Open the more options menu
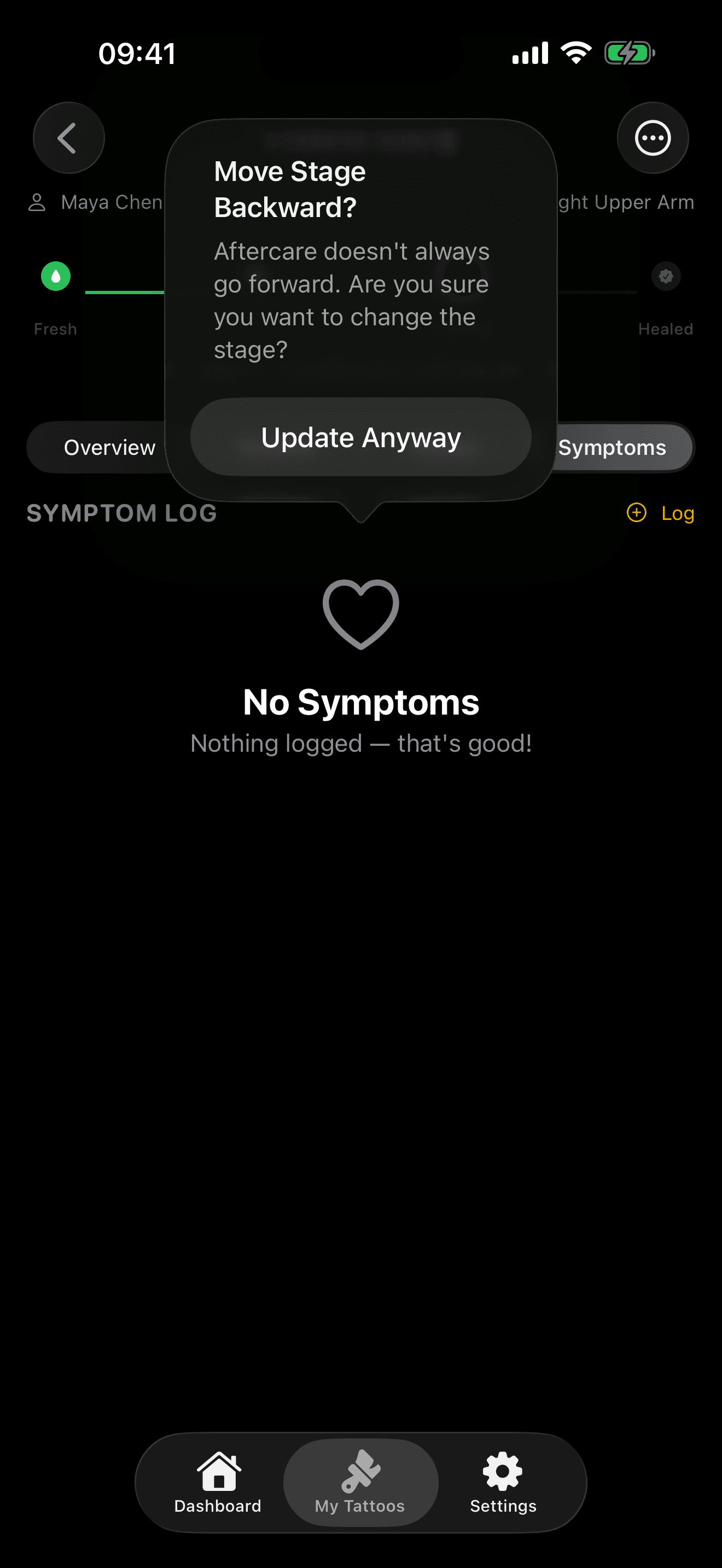The height and width of the screenshot is (1568, 722). (653, 138)
